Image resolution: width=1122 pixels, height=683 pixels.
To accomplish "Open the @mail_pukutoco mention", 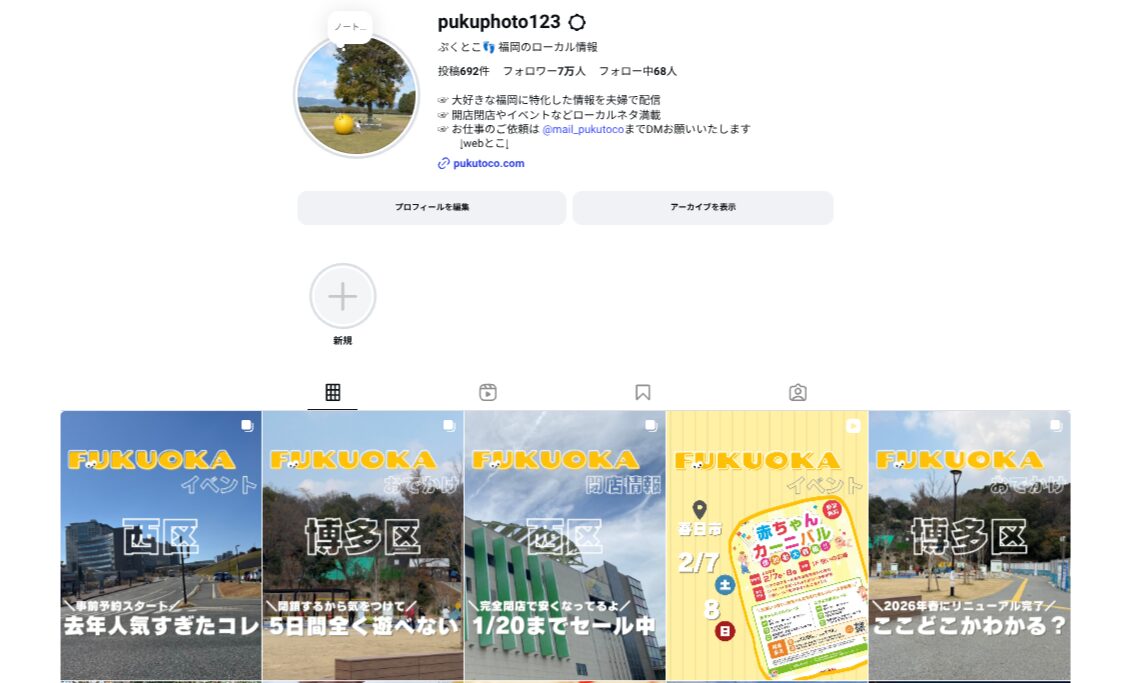I will pos(582,129).
